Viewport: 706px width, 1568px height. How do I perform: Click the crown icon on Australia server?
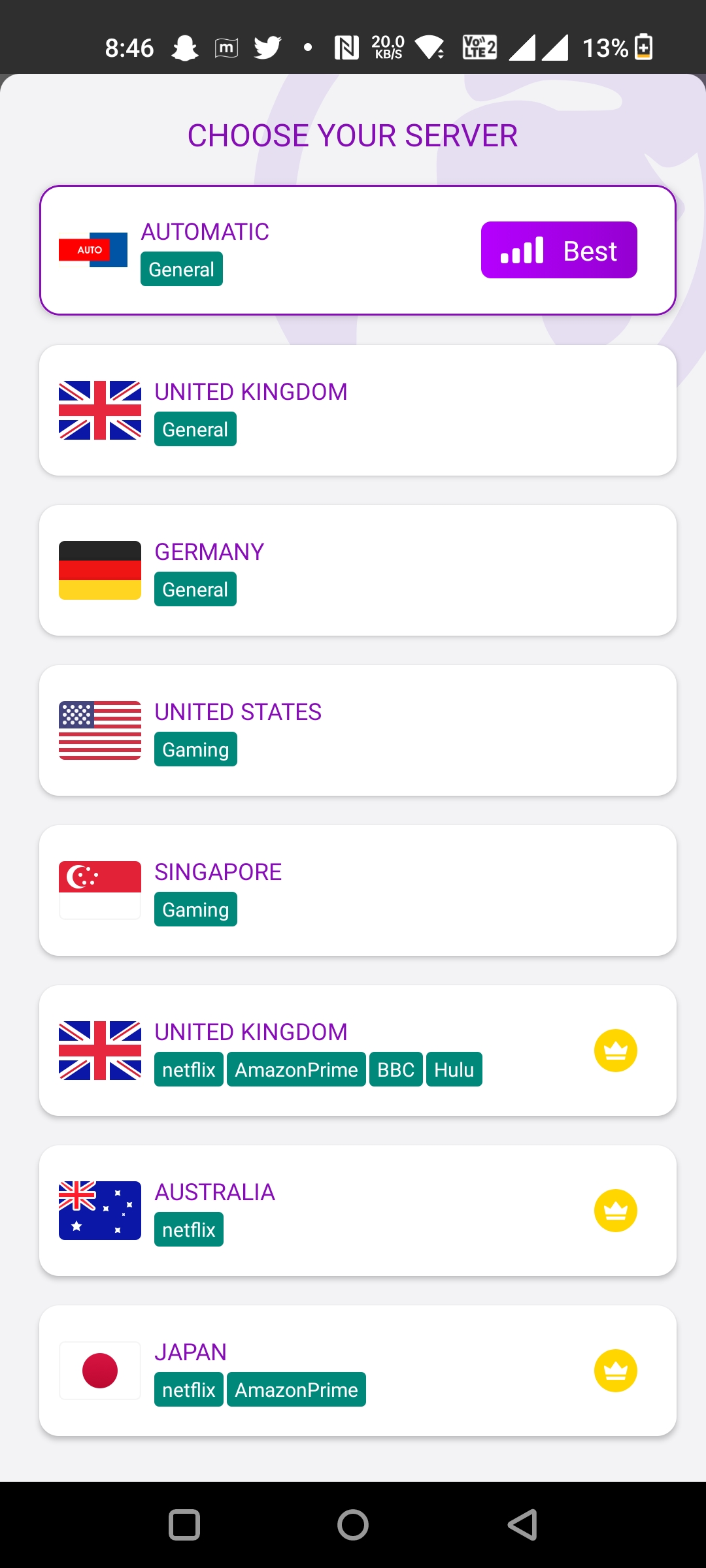tap(615, 1210)
